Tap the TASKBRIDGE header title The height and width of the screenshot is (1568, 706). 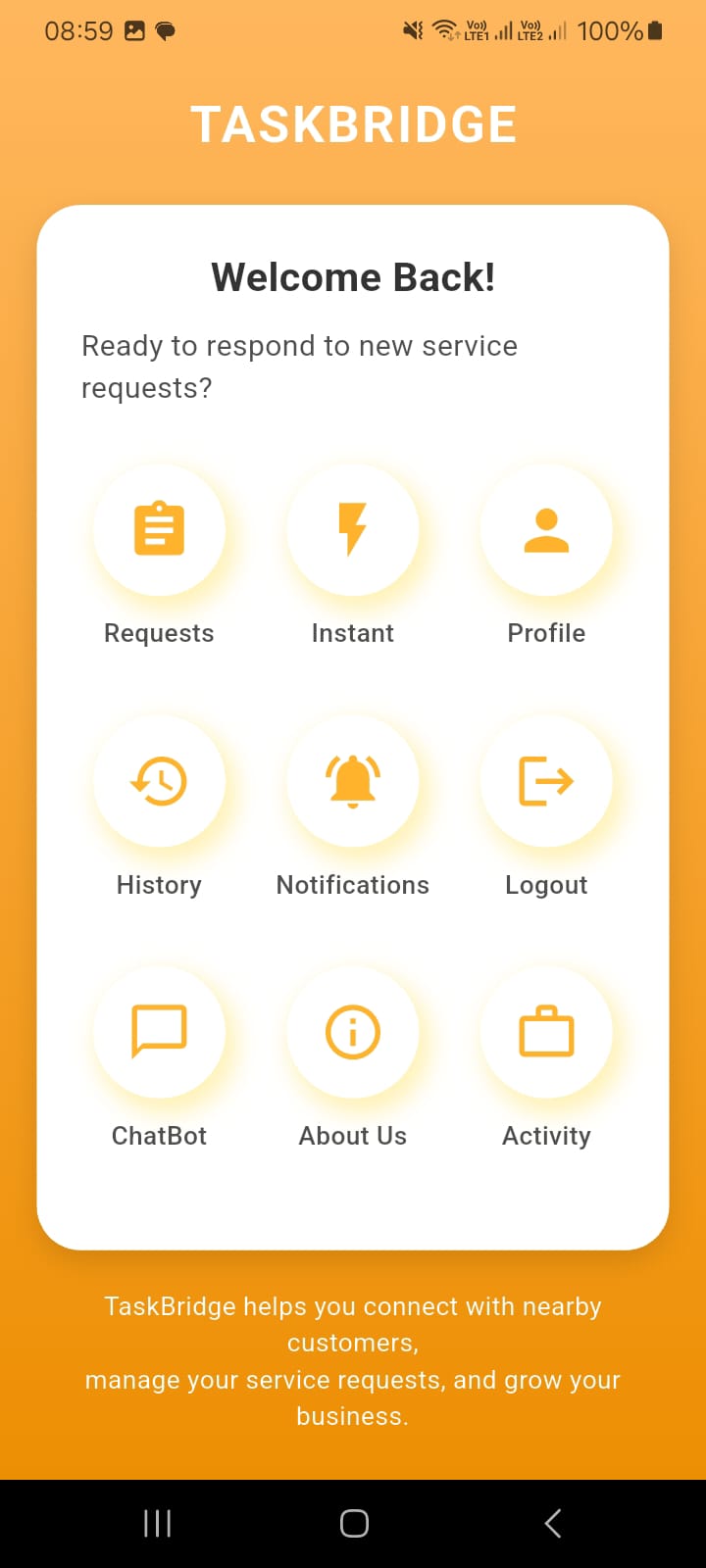tap(353, 122)
